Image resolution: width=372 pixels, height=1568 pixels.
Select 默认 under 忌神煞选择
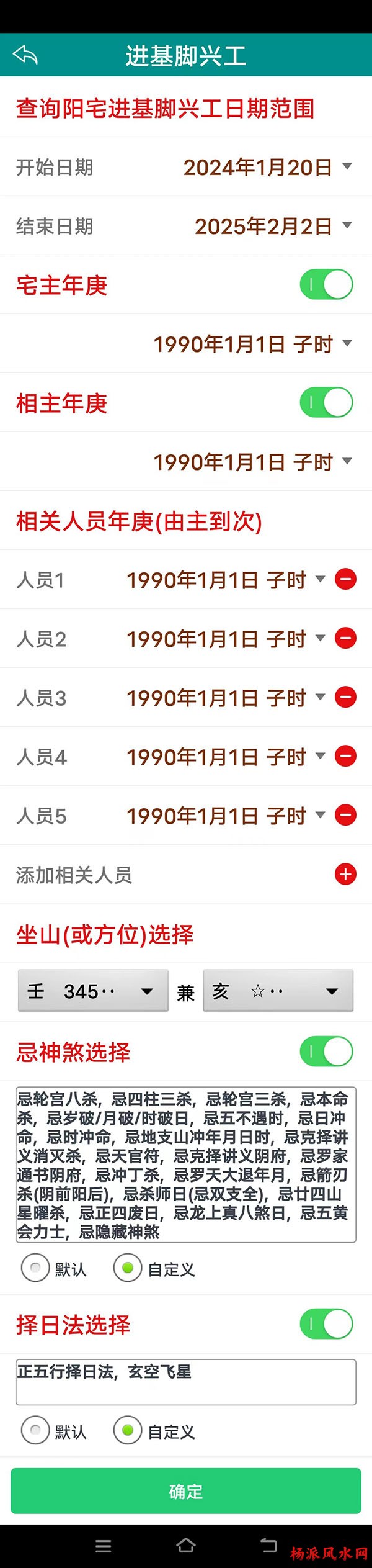35,1268
